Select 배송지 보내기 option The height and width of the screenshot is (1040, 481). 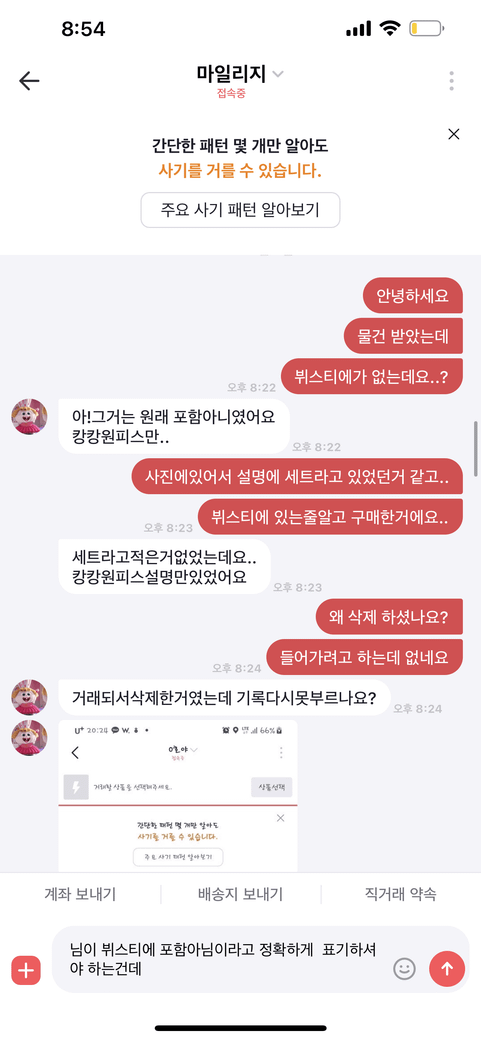coord(240,894)
